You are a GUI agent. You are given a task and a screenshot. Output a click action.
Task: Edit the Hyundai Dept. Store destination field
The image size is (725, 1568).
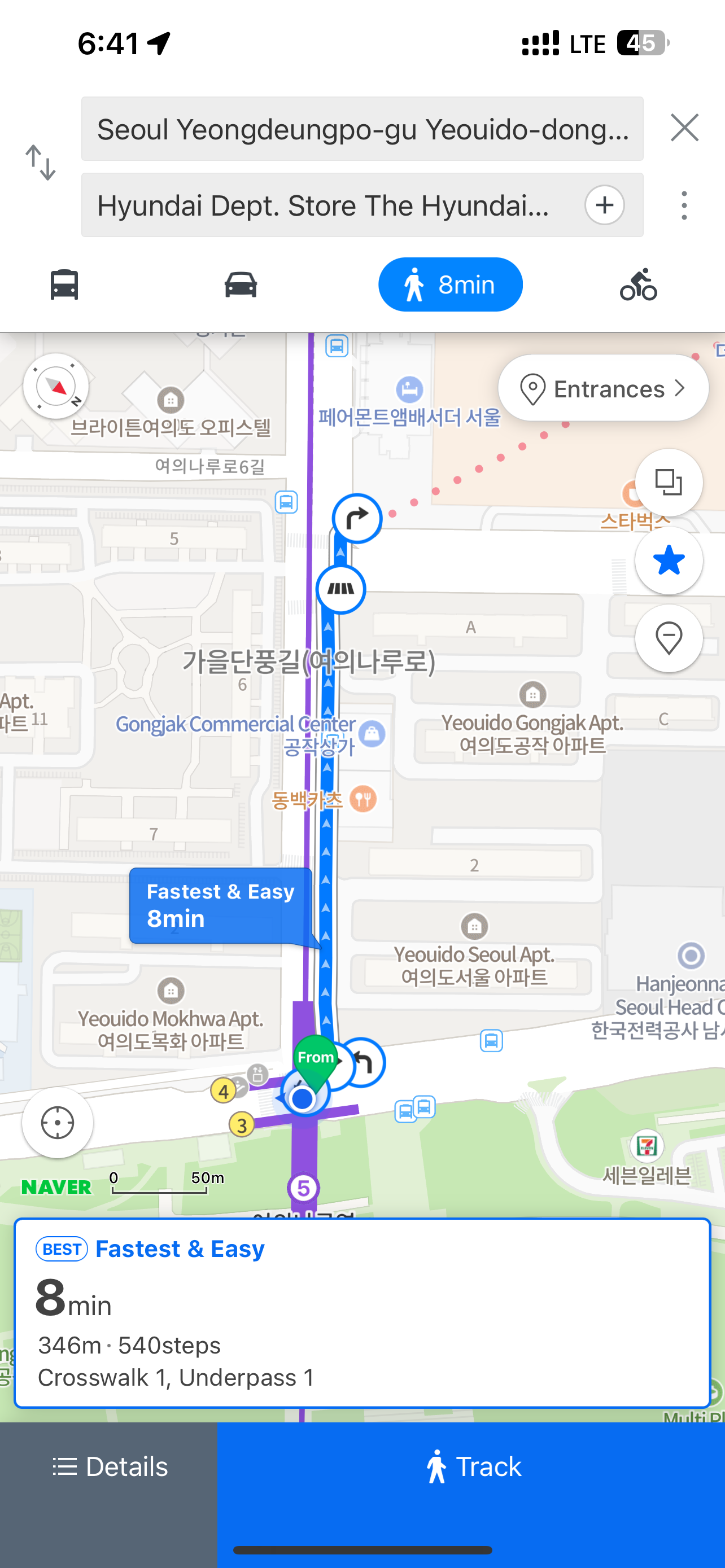tap(329, 206)
